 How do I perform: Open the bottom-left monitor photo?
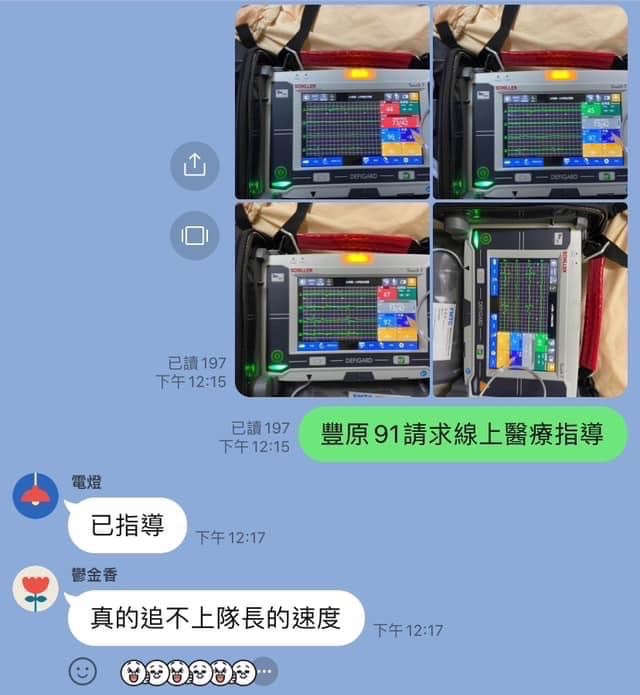click(332, 298)
